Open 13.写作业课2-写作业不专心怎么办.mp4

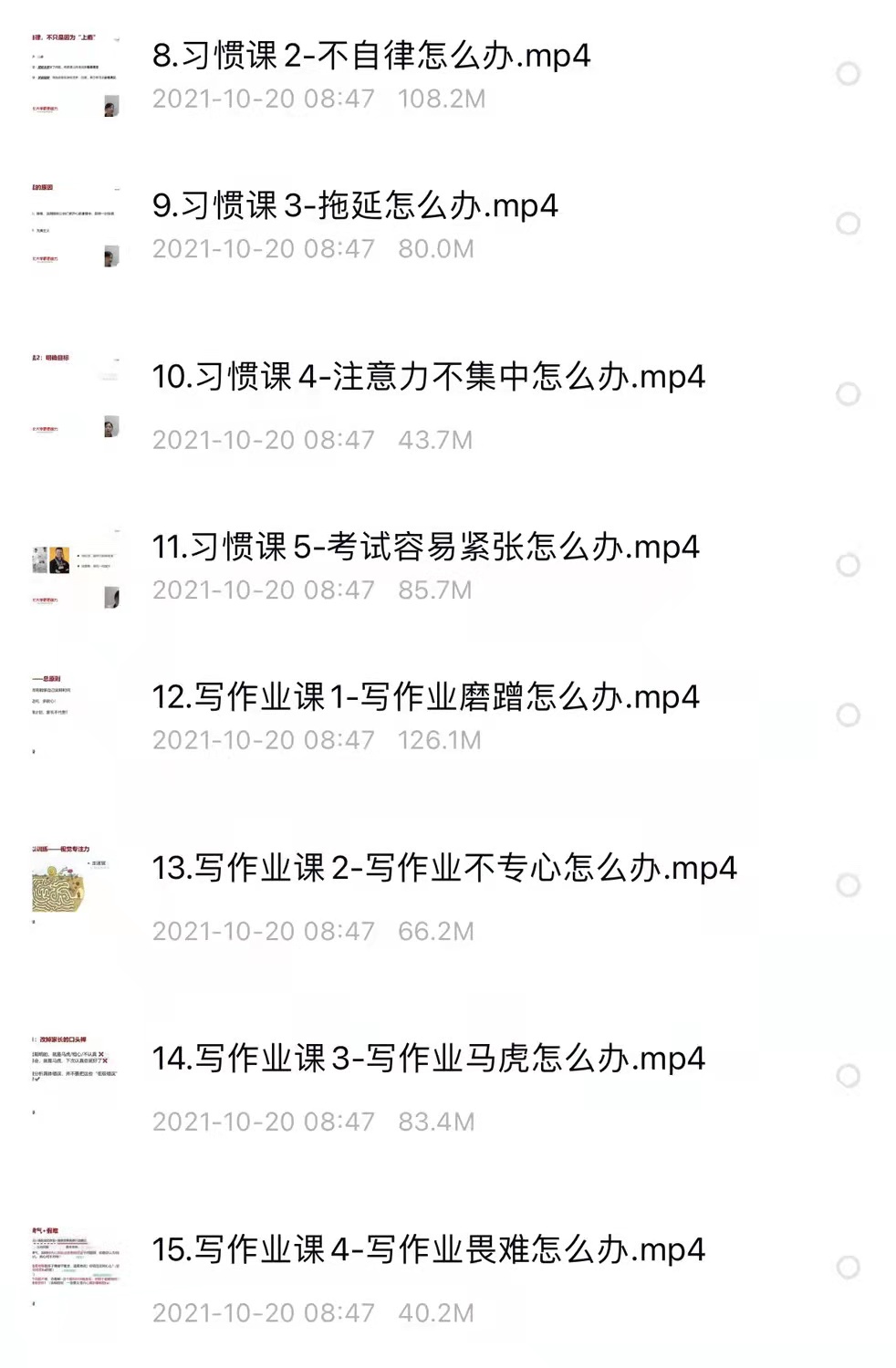(447, 868)
